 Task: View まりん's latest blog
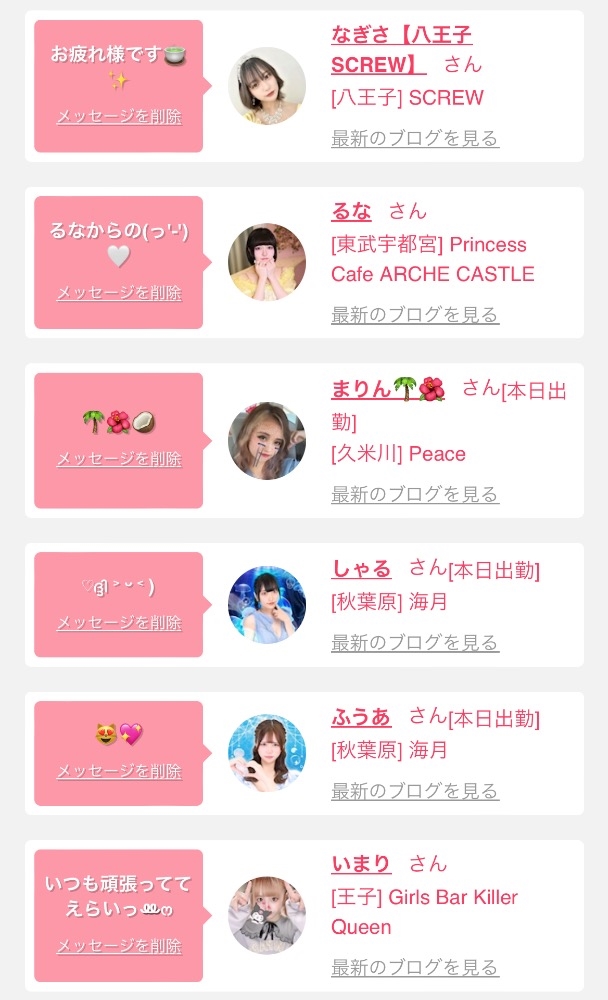pos(414,494)
